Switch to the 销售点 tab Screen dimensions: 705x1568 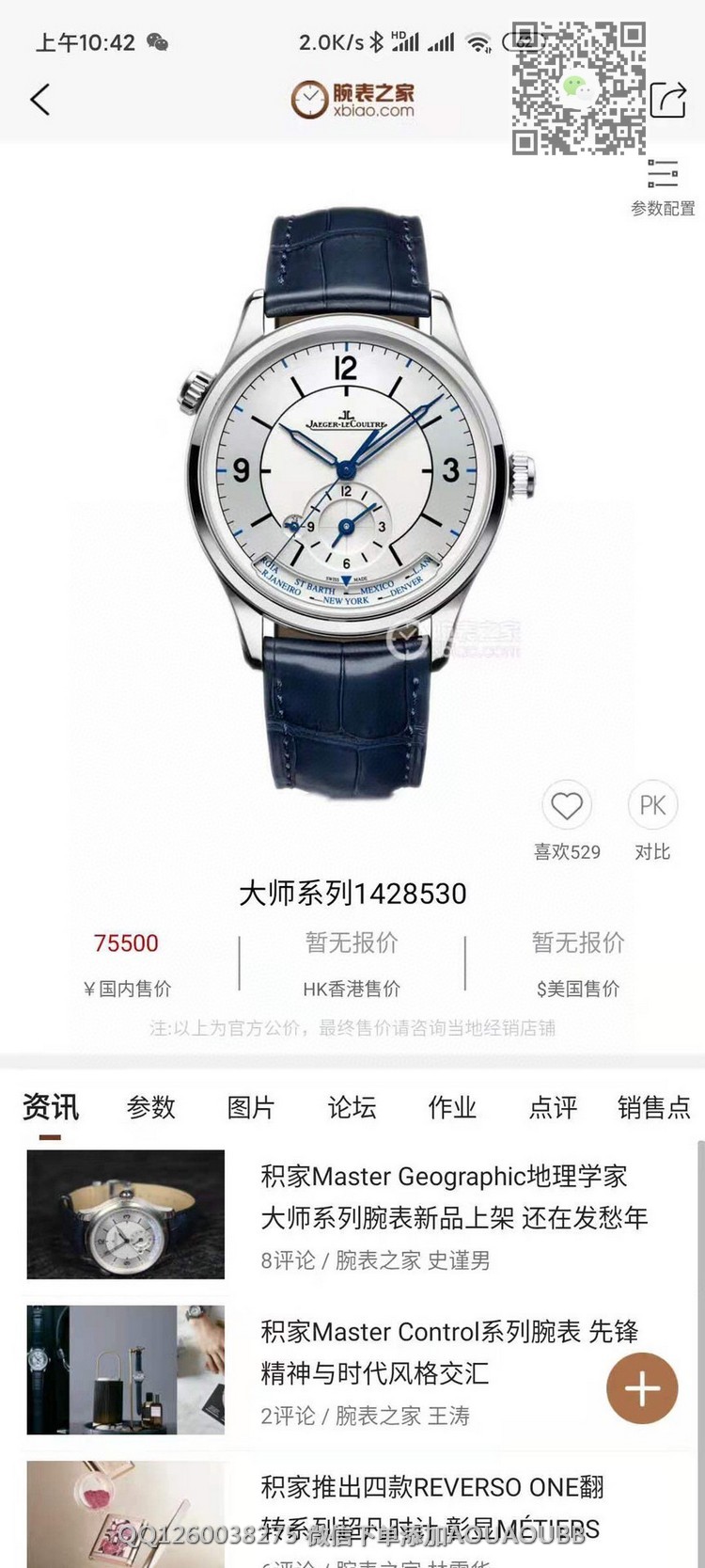click(x=654, y=1107)
